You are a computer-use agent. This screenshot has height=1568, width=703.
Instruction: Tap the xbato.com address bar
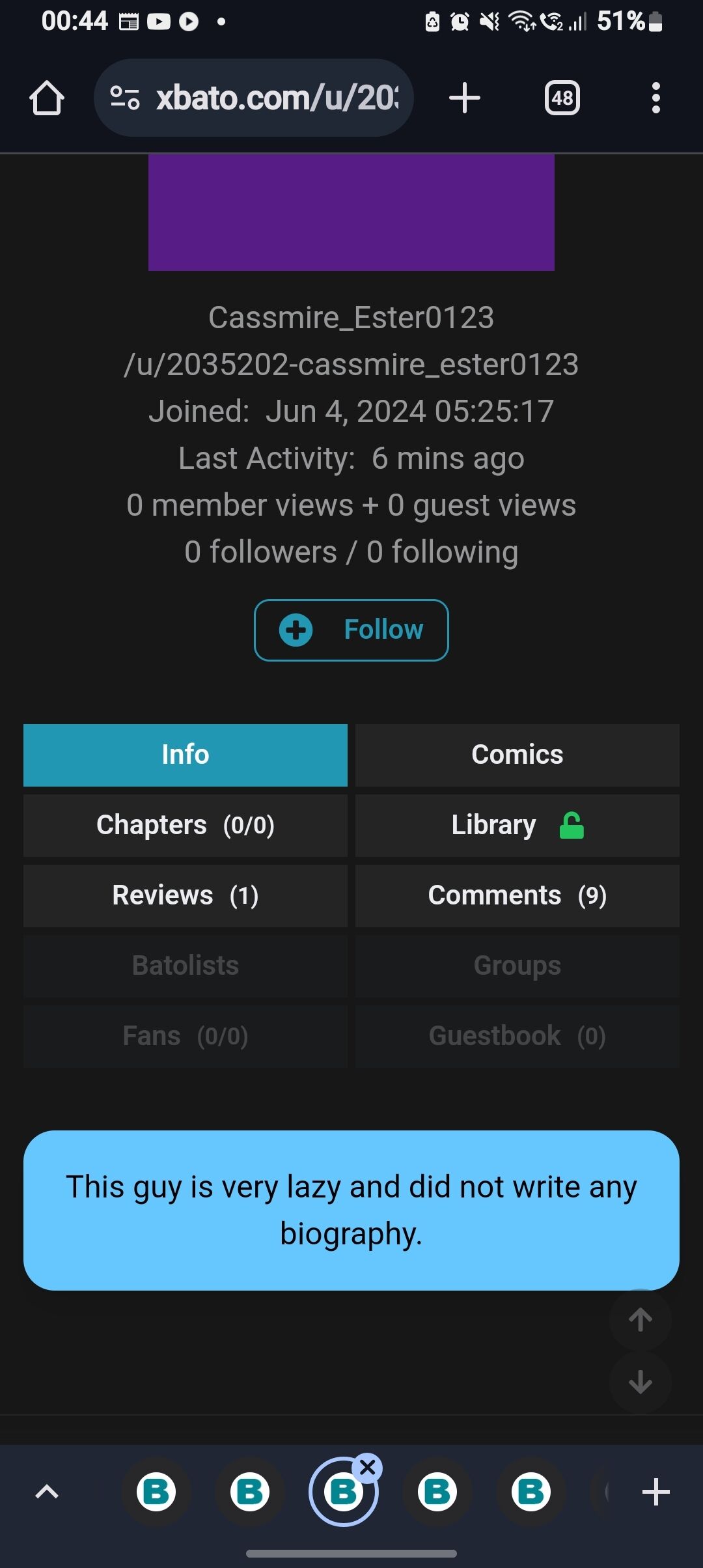254,98
